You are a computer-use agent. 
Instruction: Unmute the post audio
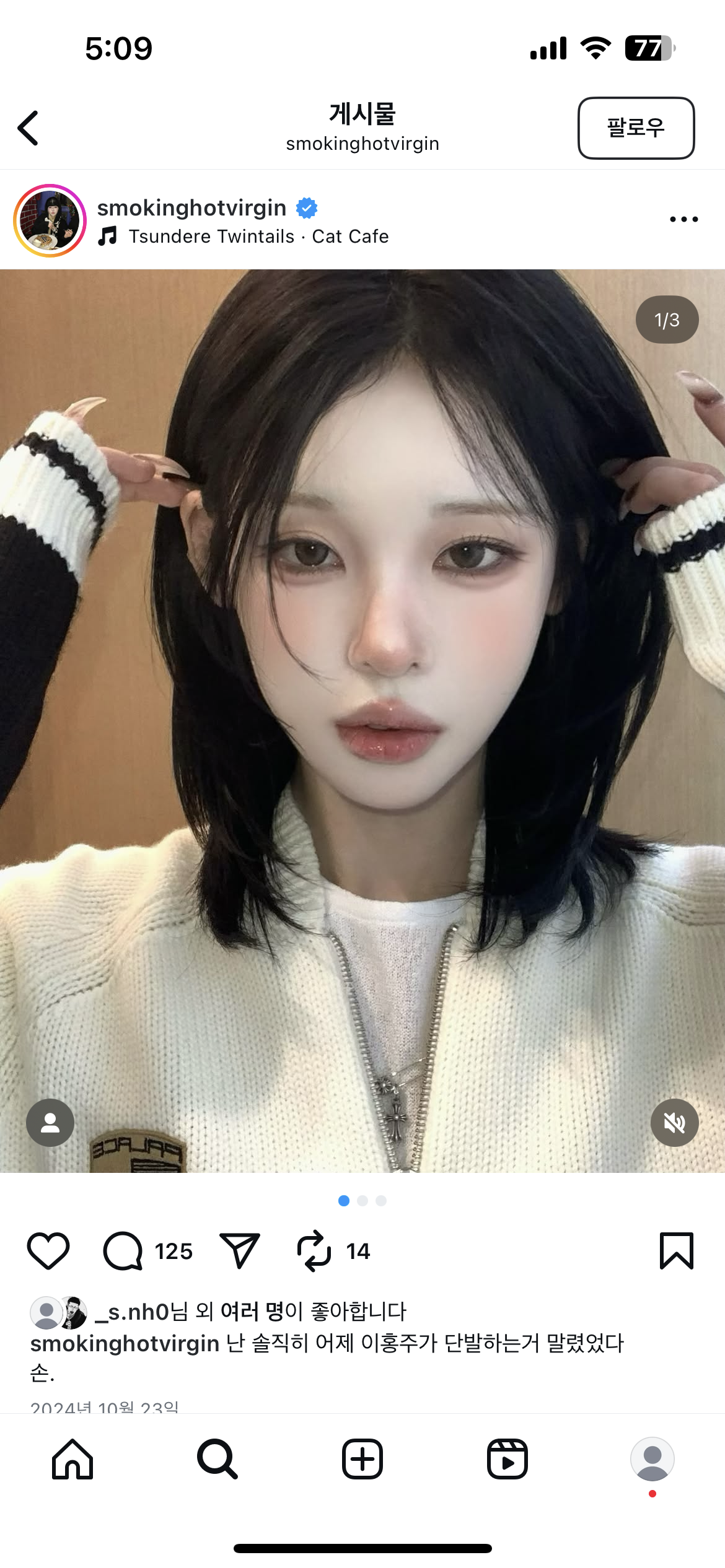click(x=674, y=1123)
